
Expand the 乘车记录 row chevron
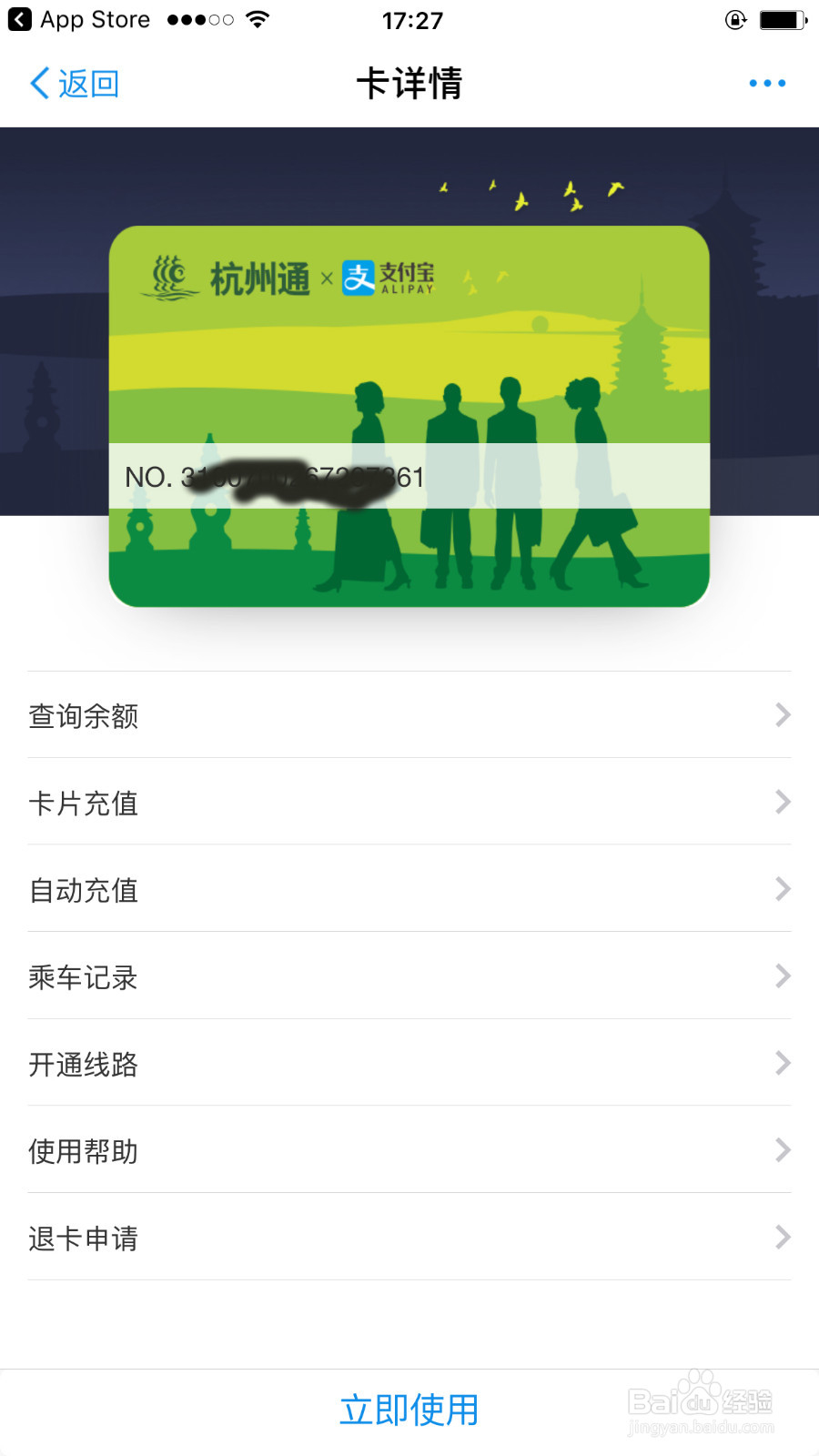tap(783, 976)
